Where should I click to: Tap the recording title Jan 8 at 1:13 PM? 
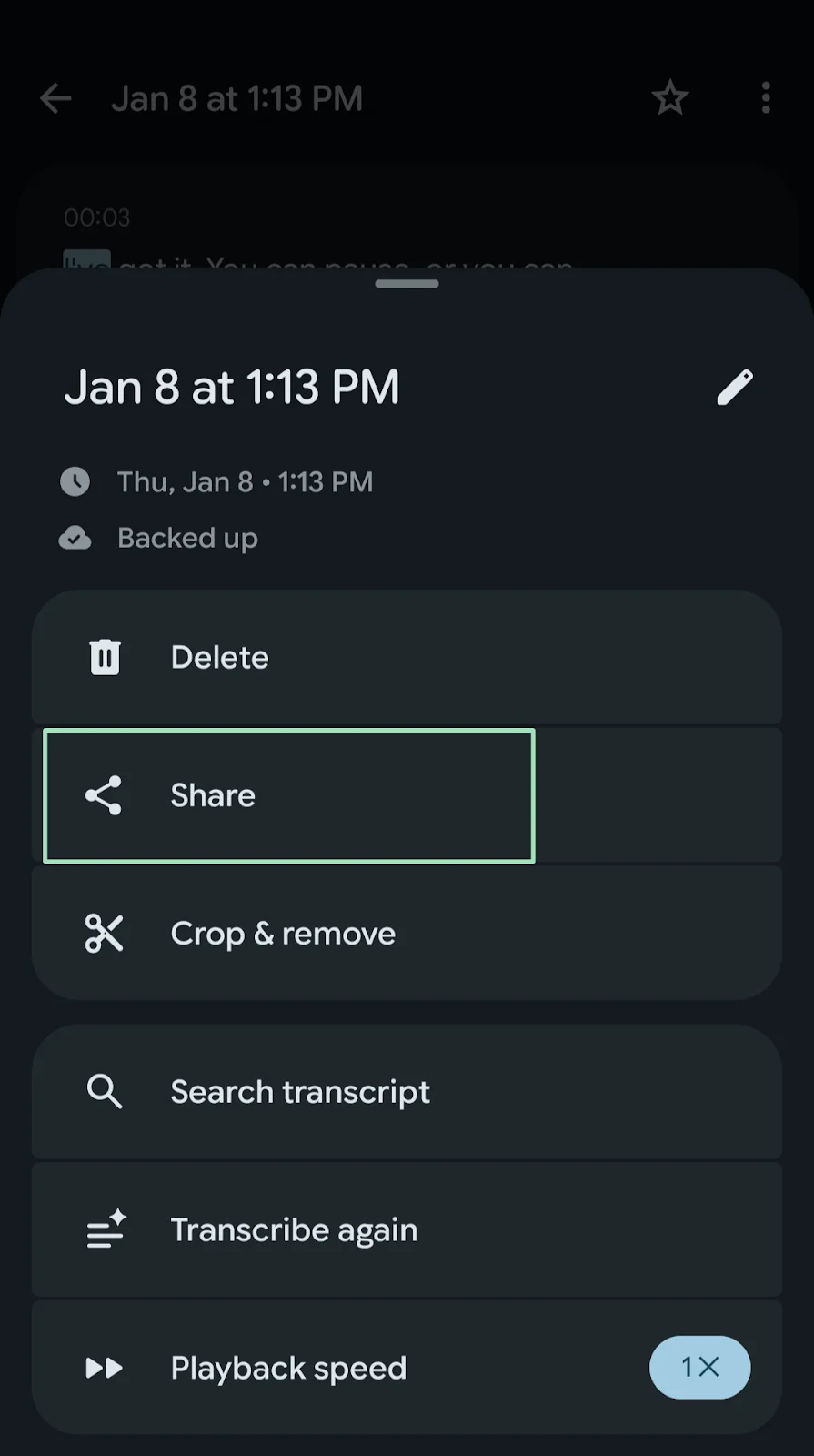click(x=232, y=387)
